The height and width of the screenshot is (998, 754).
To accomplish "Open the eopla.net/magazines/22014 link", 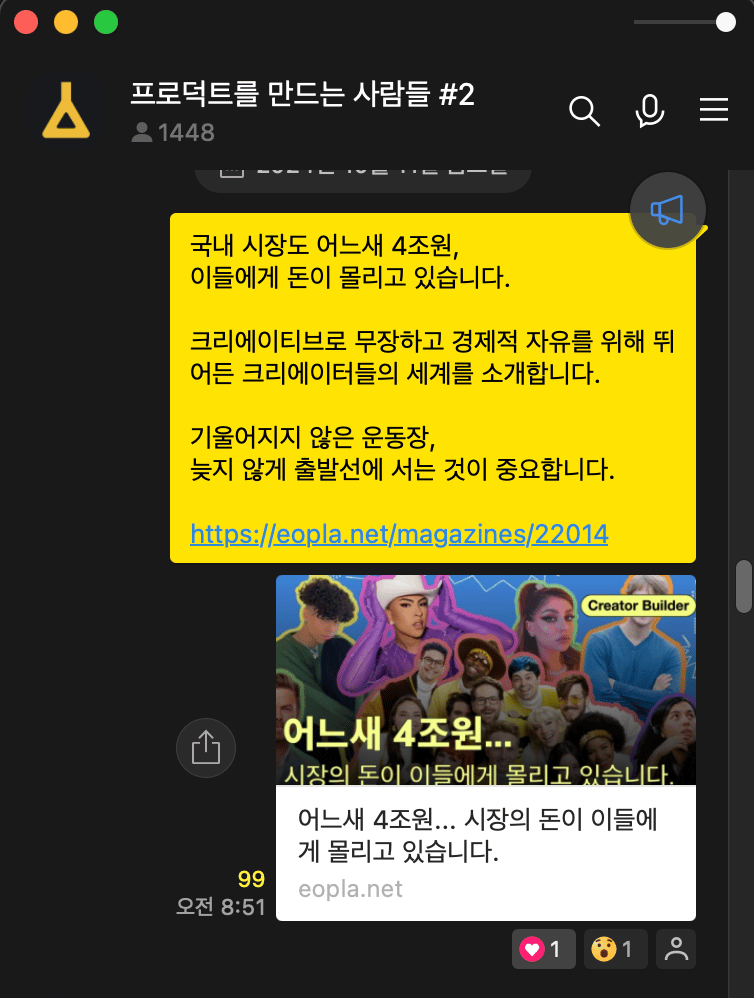I will 398,534.
